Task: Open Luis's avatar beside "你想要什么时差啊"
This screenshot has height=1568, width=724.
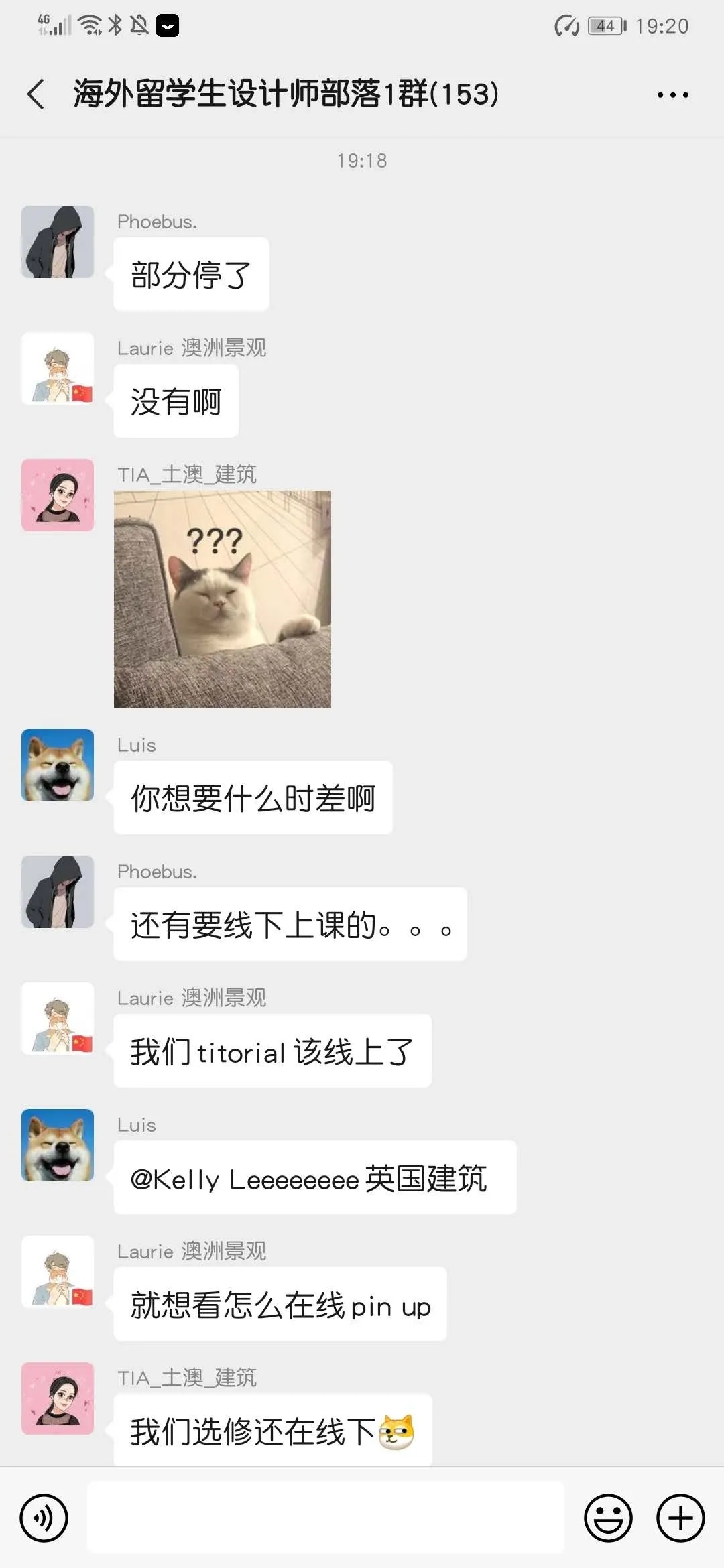Action: 58,765
